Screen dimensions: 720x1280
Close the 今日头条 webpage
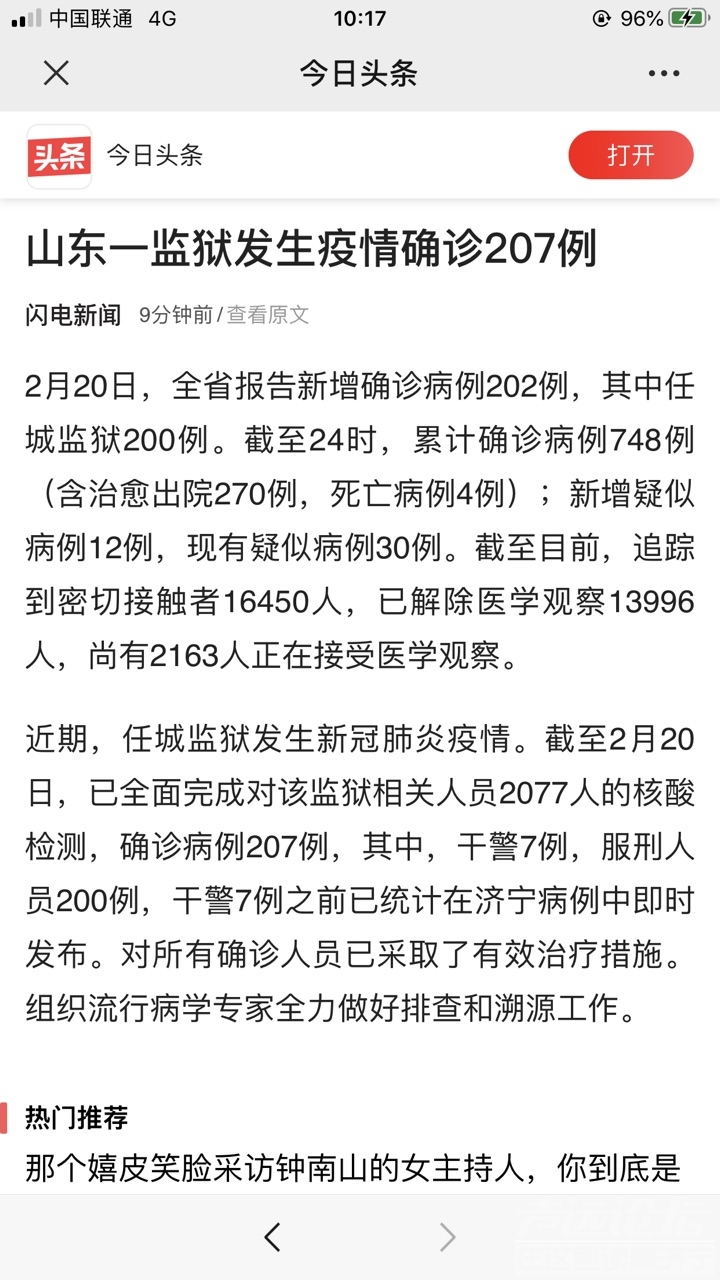coord(57,73)
